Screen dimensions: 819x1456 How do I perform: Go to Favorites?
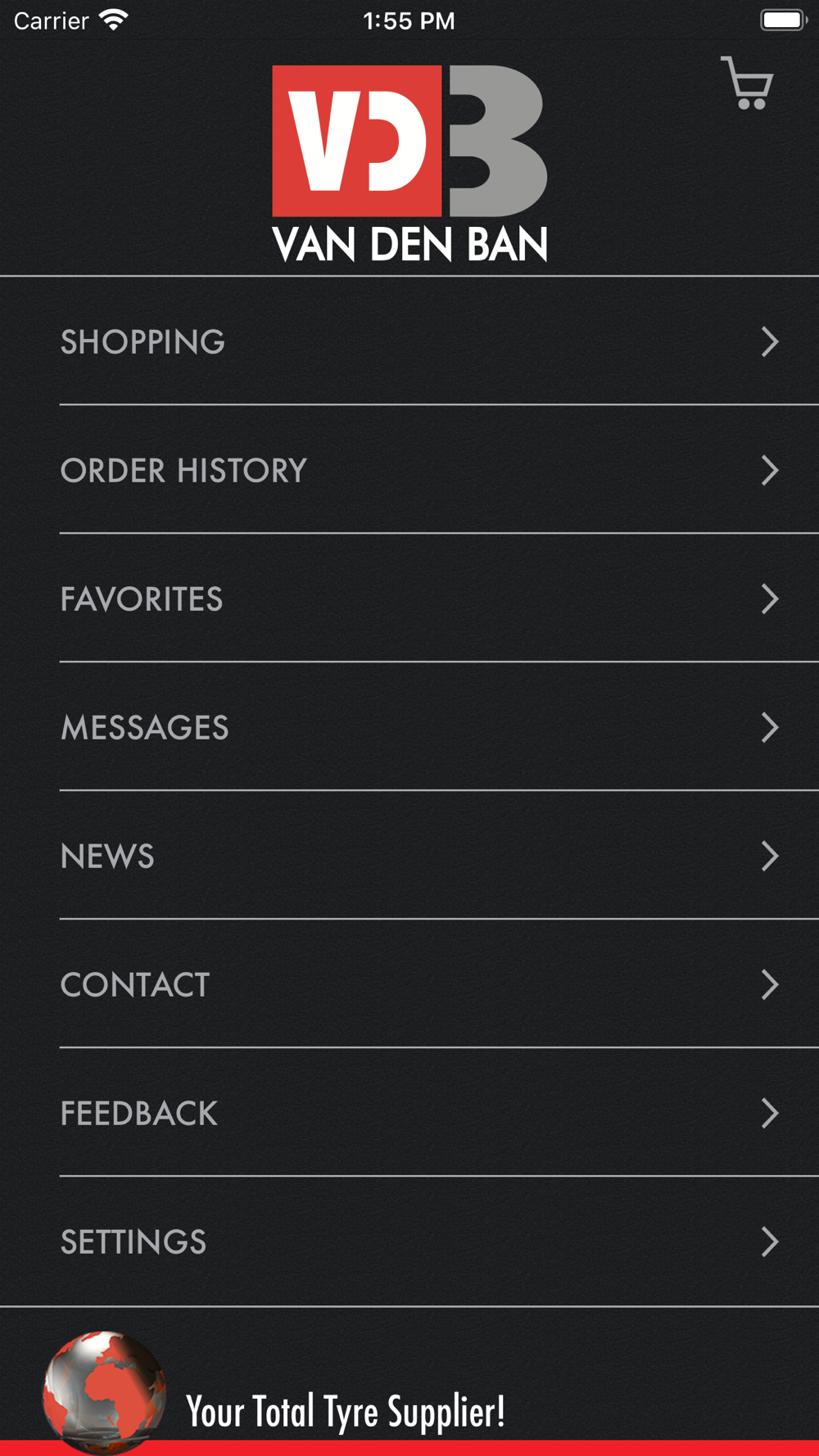pyautogui.click(x=409, y=599)
